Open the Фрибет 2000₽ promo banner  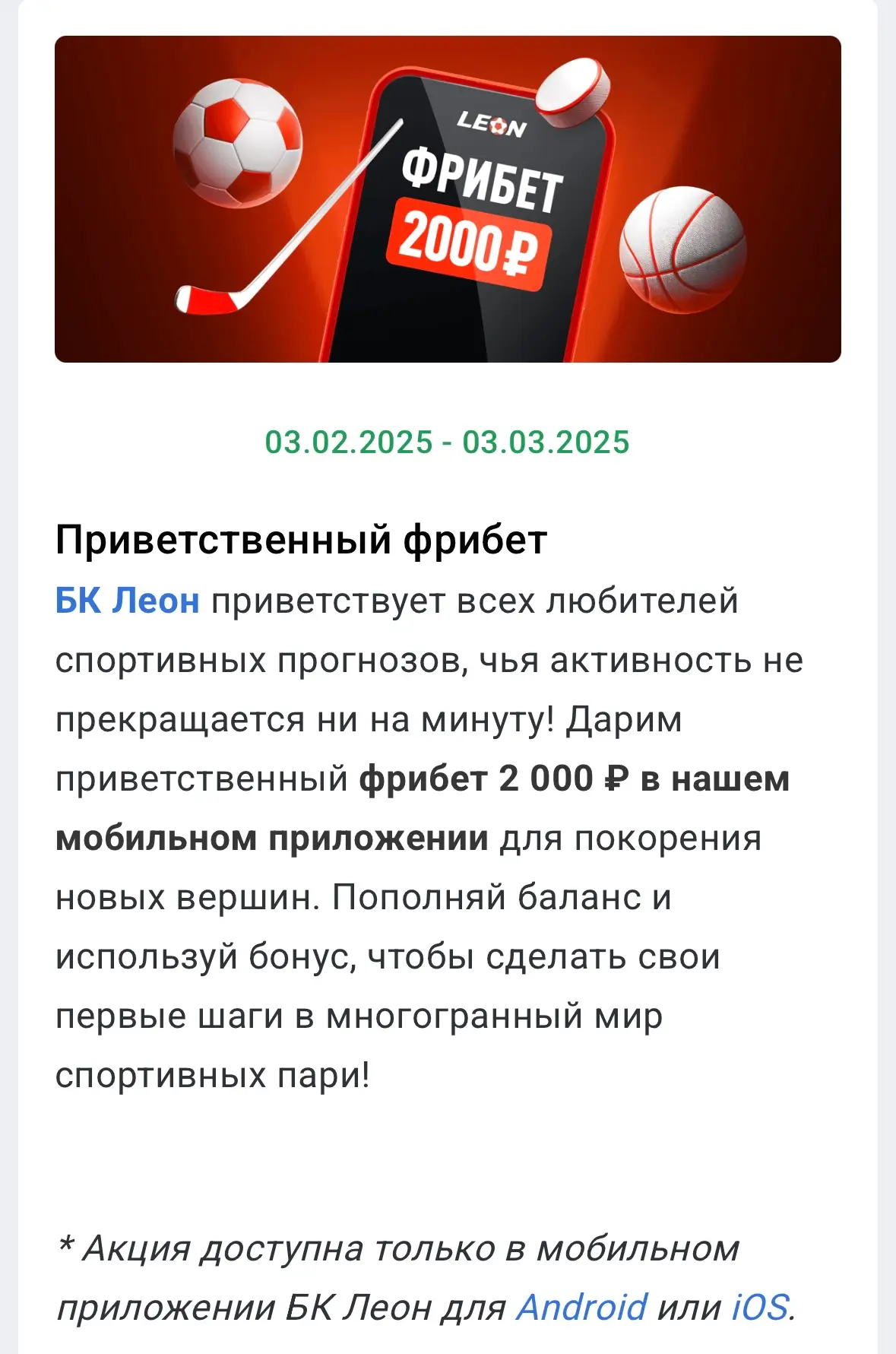448,199
